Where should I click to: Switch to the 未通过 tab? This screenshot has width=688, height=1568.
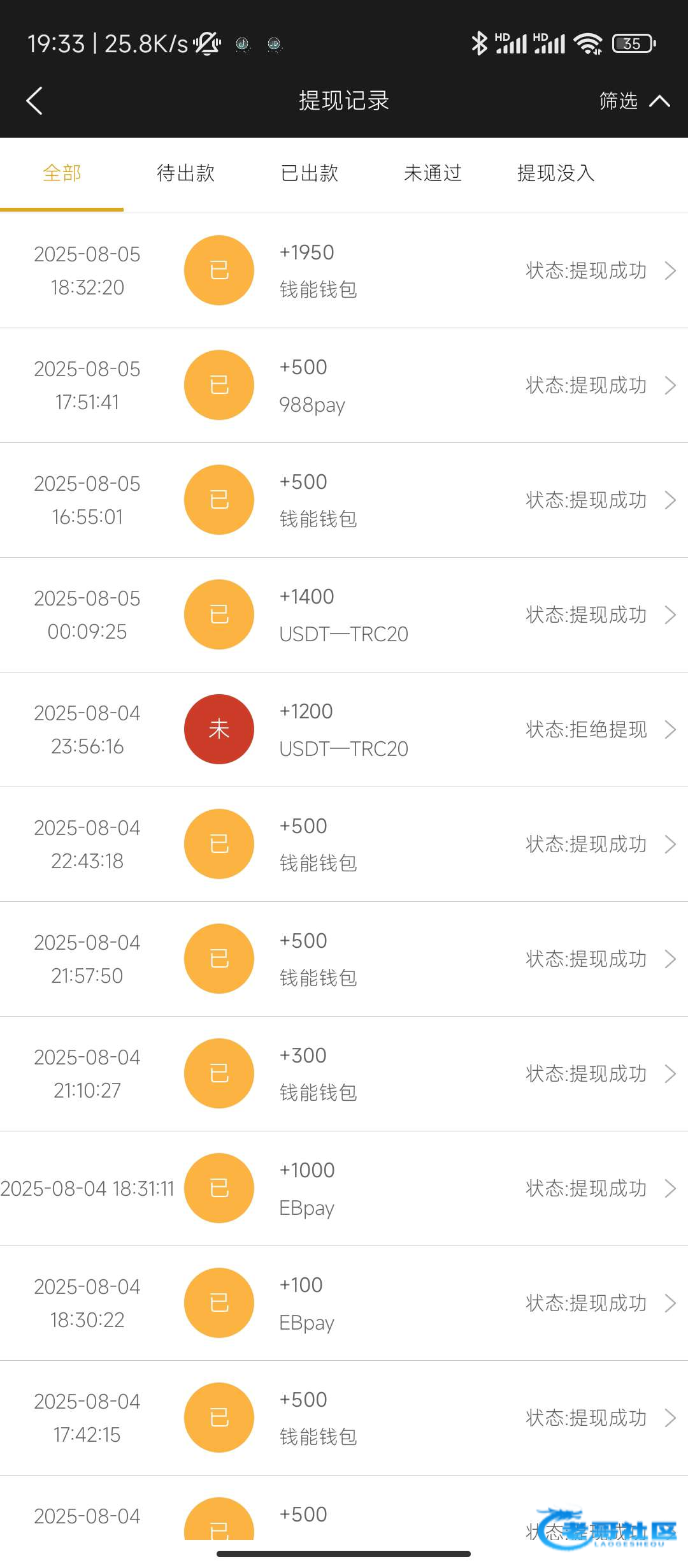tap(433, 173)
